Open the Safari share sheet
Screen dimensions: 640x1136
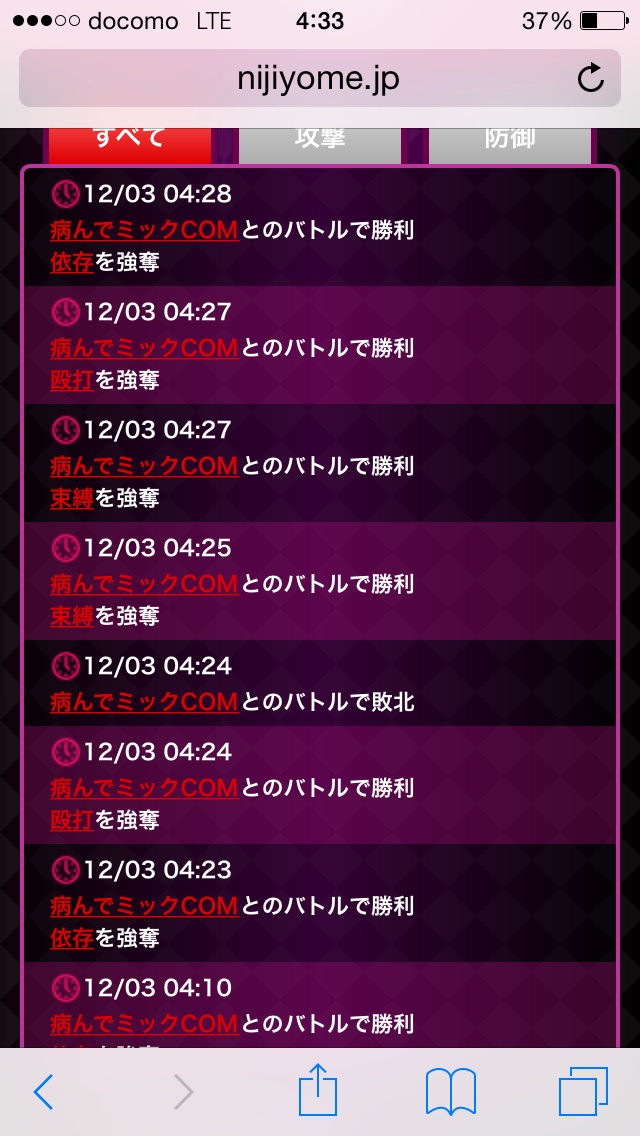tap(318, 1090)
